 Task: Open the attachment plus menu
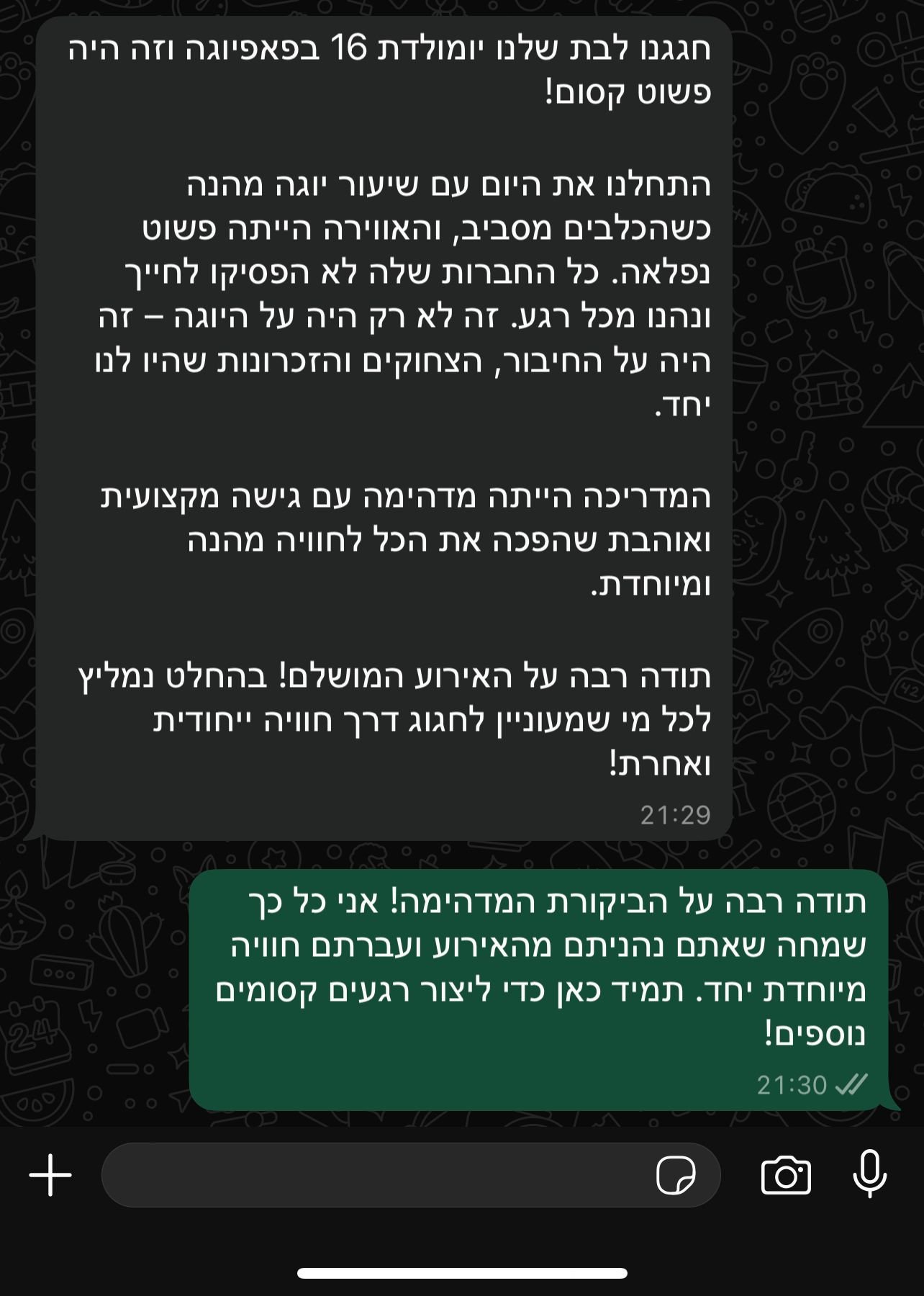click(x=50, y=1176)
